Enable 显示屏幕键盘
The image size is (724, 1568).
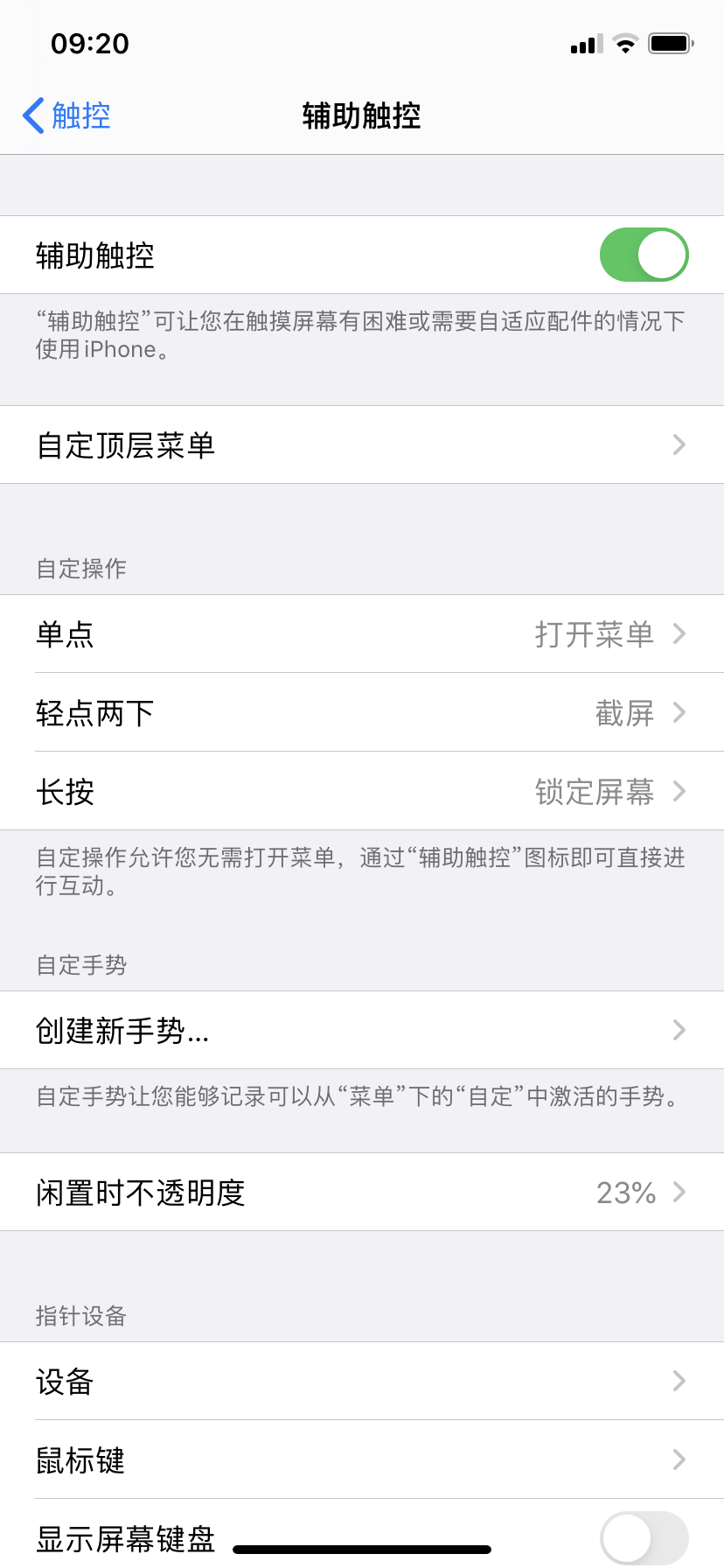click(644, 1537)
